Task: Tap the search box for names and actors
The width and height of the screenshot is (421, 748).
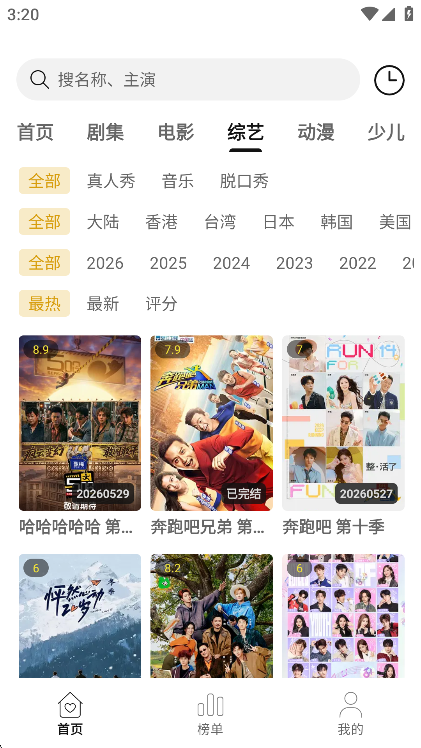Action: pos(188,79)
